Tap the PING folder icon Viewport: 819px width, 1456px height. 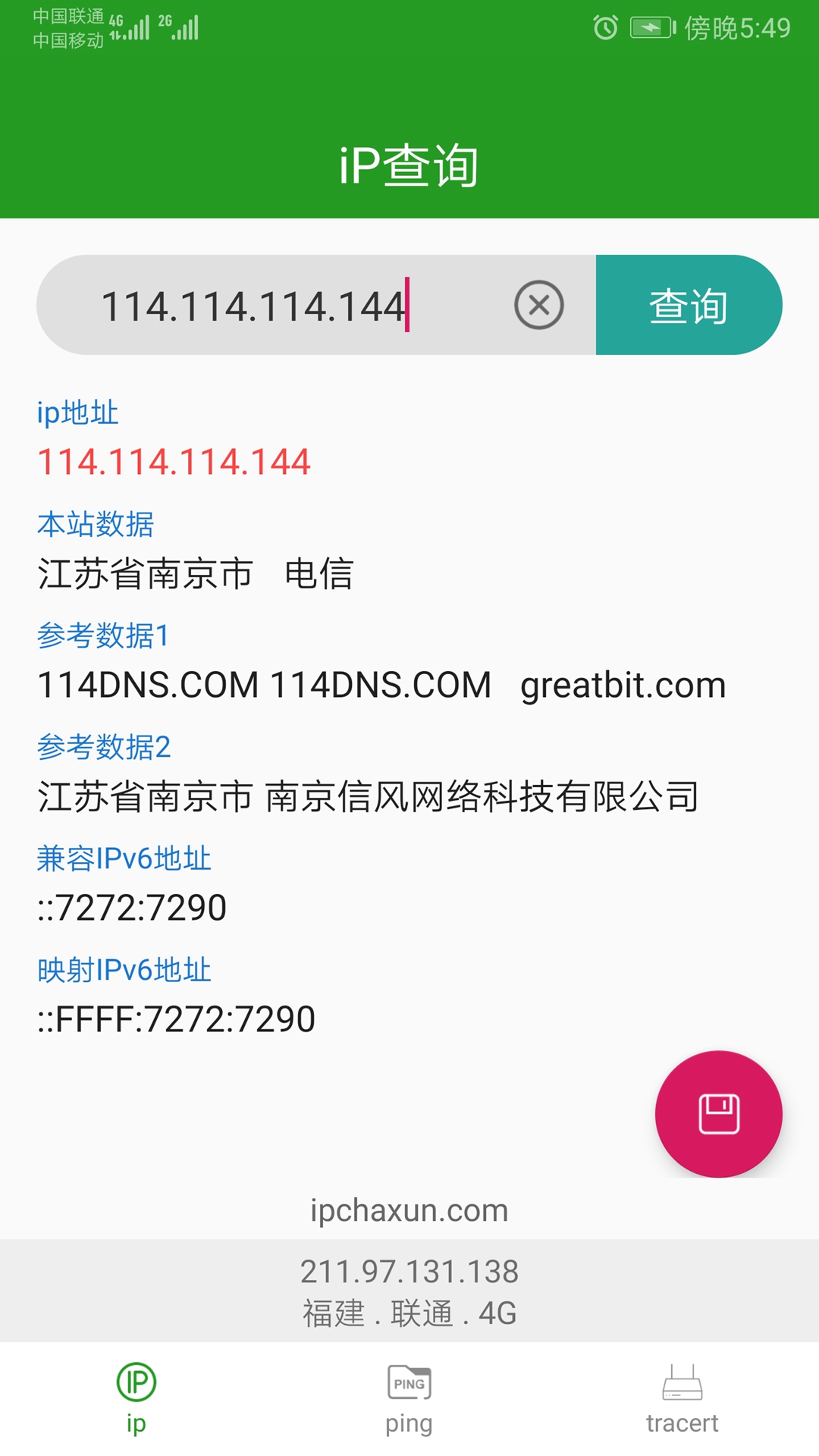pos(409,1382)
